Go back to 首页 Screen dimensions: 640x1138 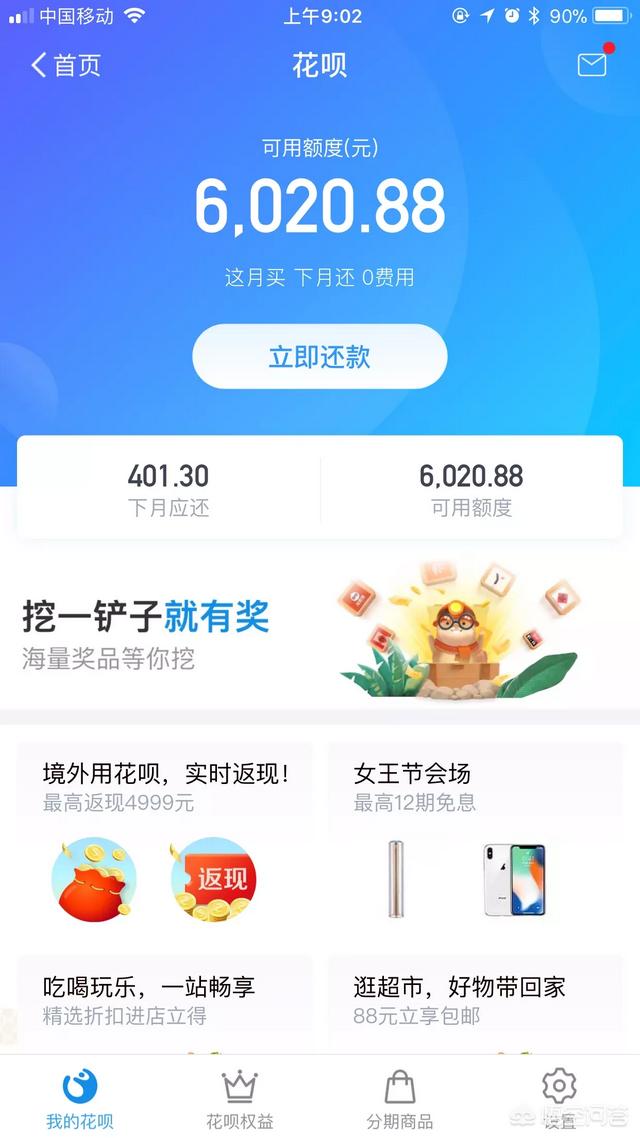(x=66, y=66)
